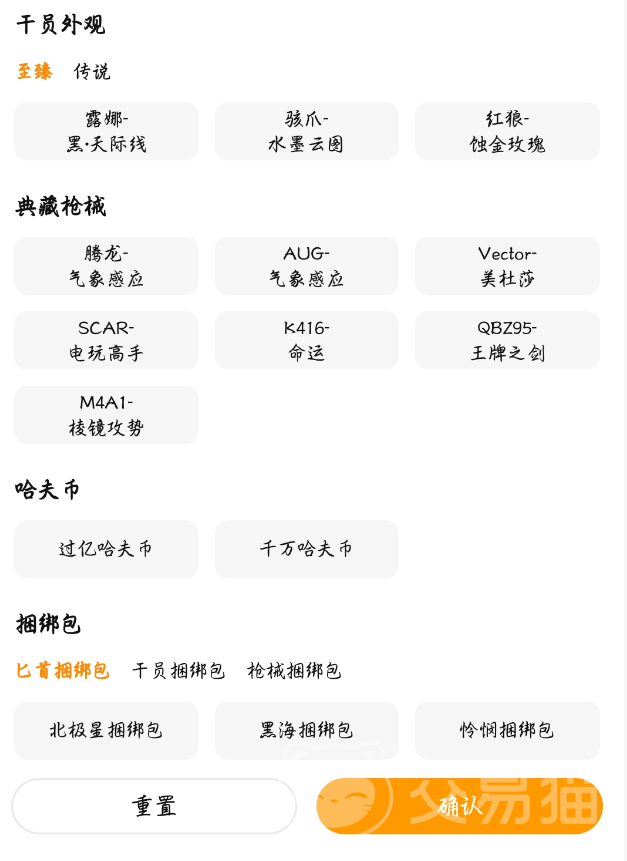This screenshot has width=627, height=861.
Task: Switch to the 传说 tab
Action: pos(92,72)
